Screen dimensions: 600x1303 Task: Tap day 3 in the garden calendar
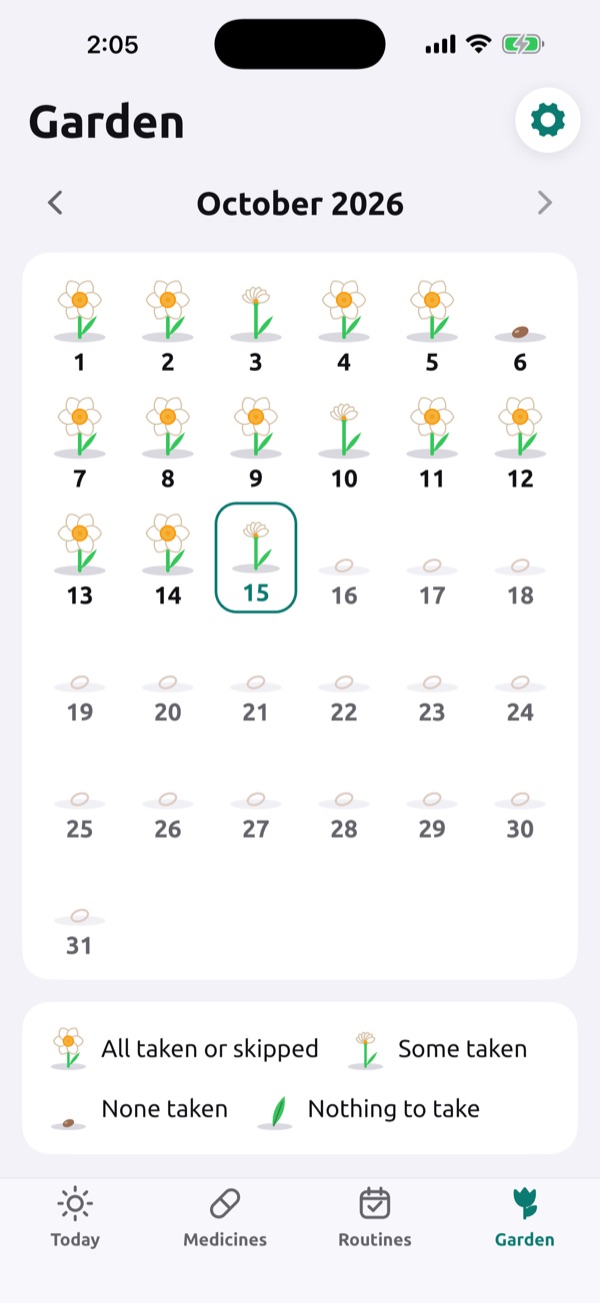tap(256, 327)
